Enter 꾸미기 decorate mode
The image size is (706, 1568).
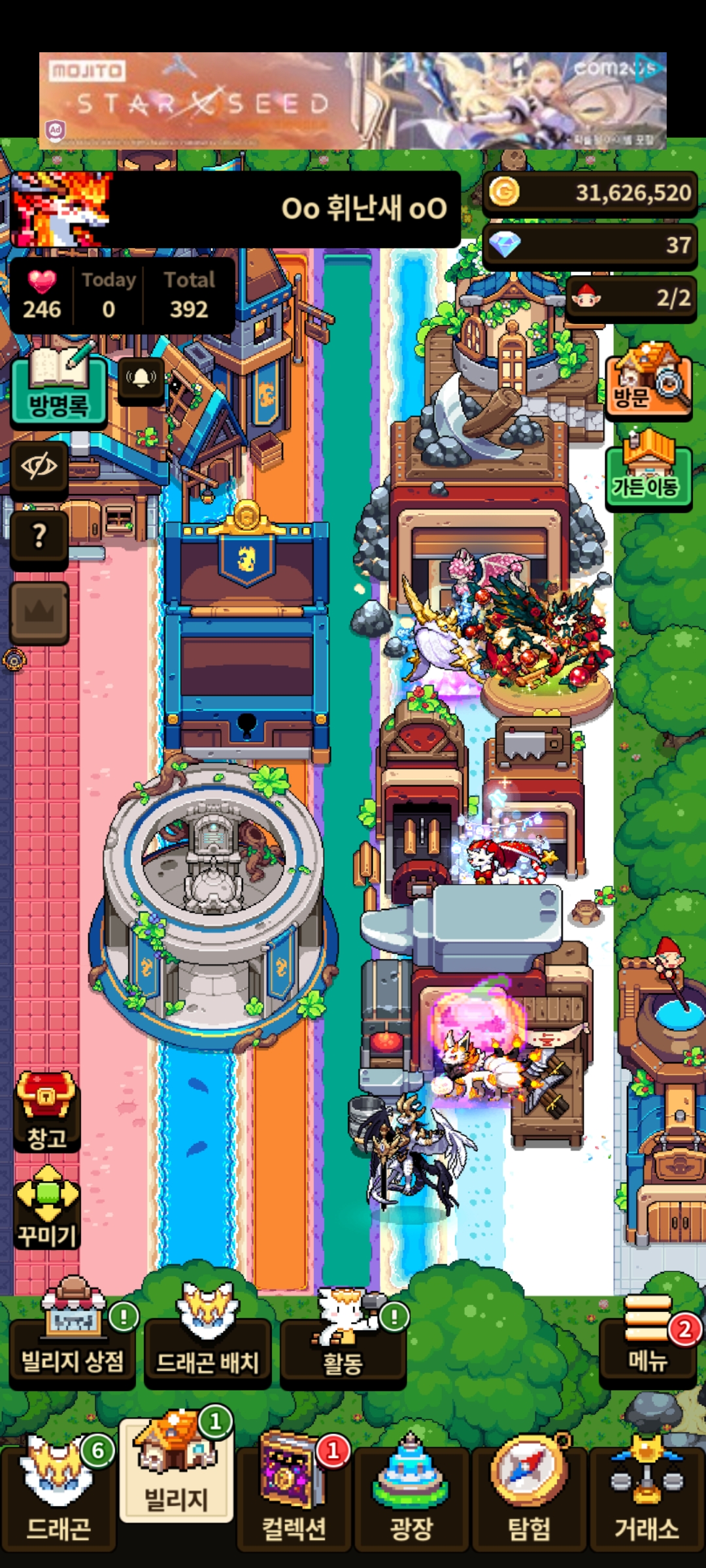pyautogui.click(x=46, y=1207)
